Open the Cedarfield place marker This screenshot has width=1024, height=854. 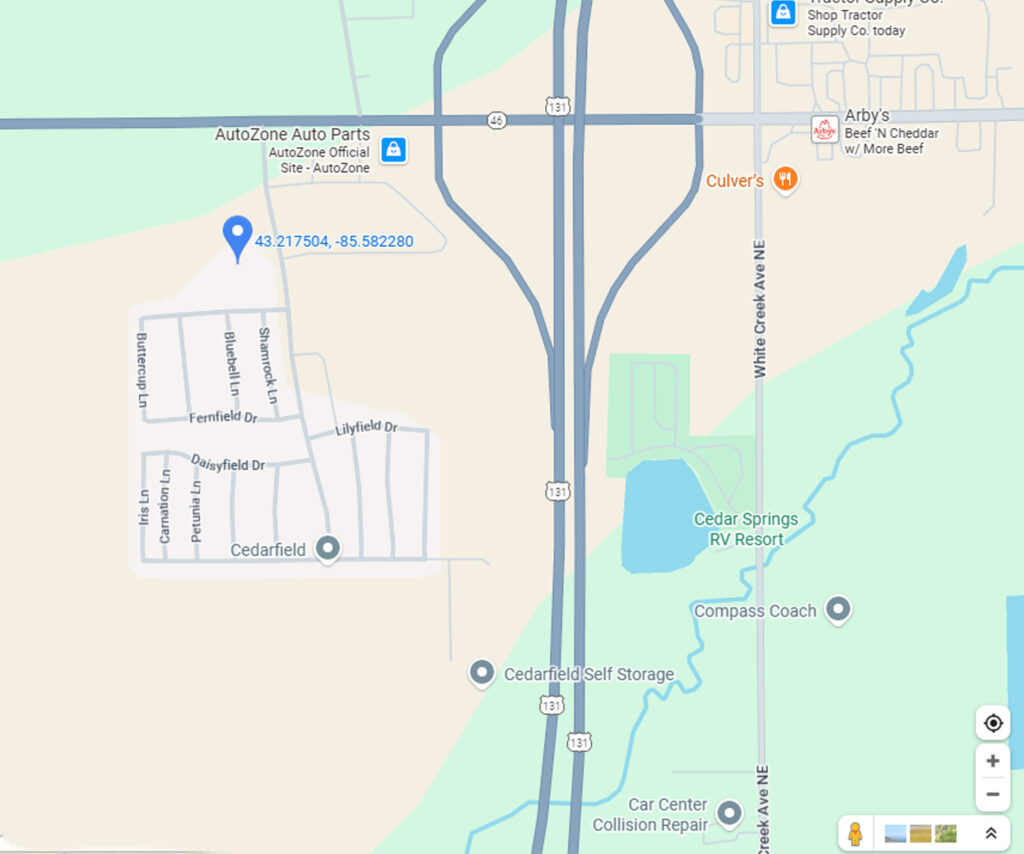tap(327, 548)
